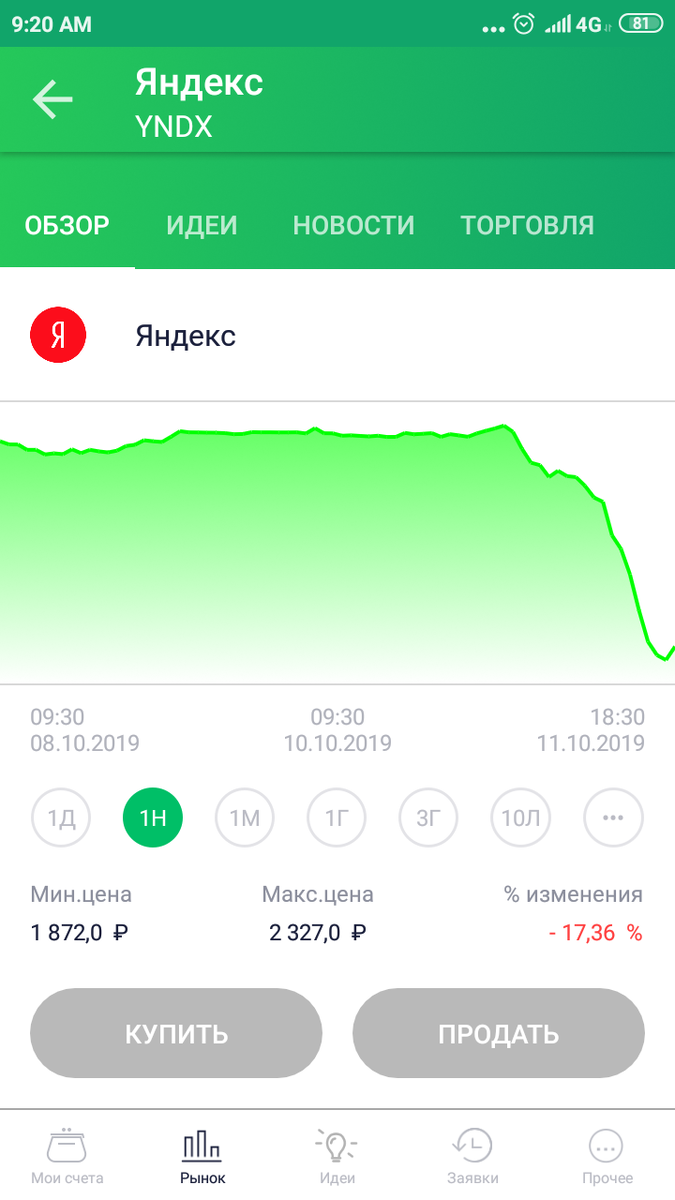Tap the КУПИТЬ button
The width and height of the screenshot is (675, 1200).
tap(176, 1033)
